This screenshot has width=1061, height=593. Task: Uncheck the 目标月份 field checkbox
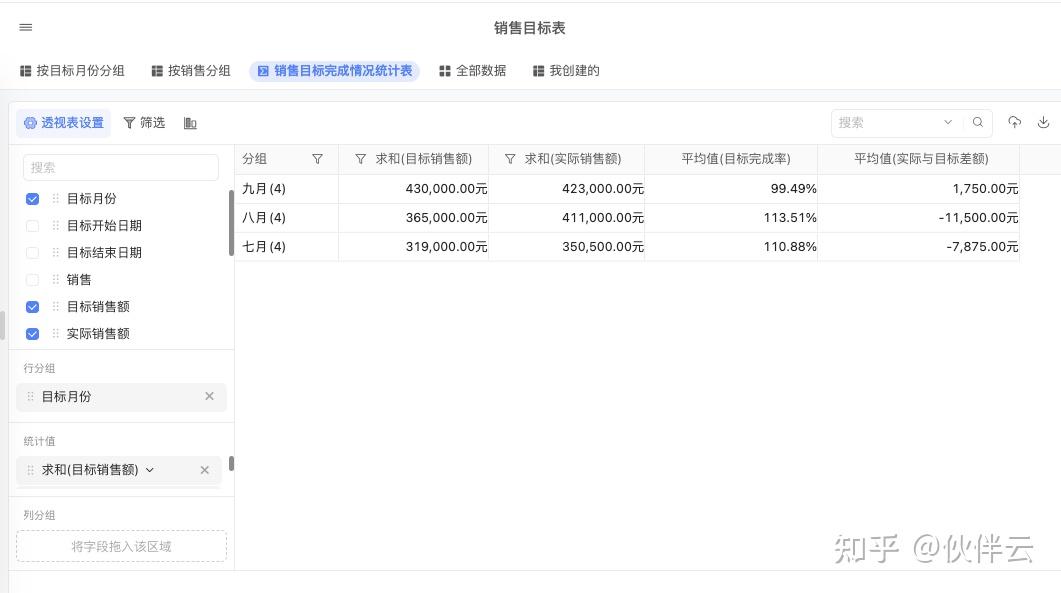click(32, 199)
